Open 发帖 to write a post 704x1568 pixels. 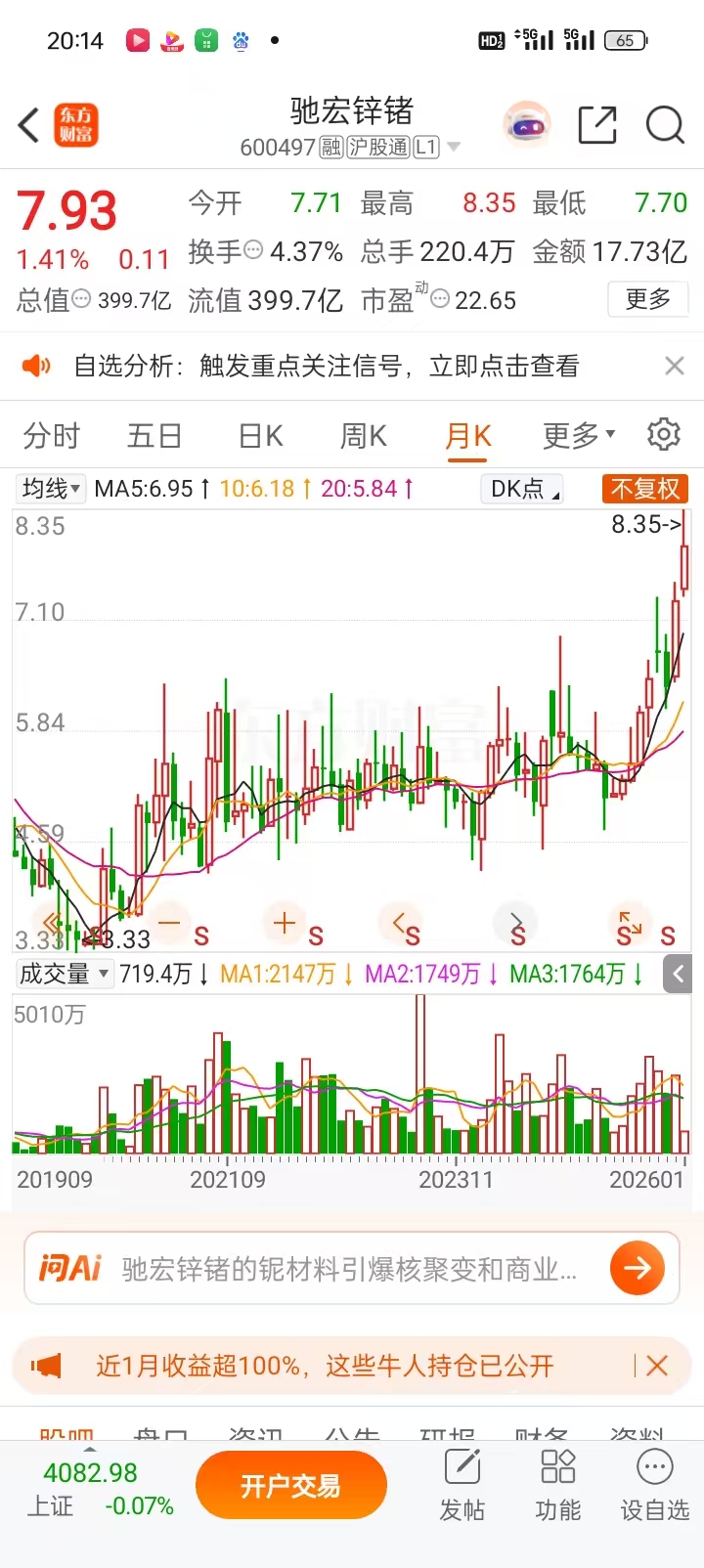pos(462,1486)
